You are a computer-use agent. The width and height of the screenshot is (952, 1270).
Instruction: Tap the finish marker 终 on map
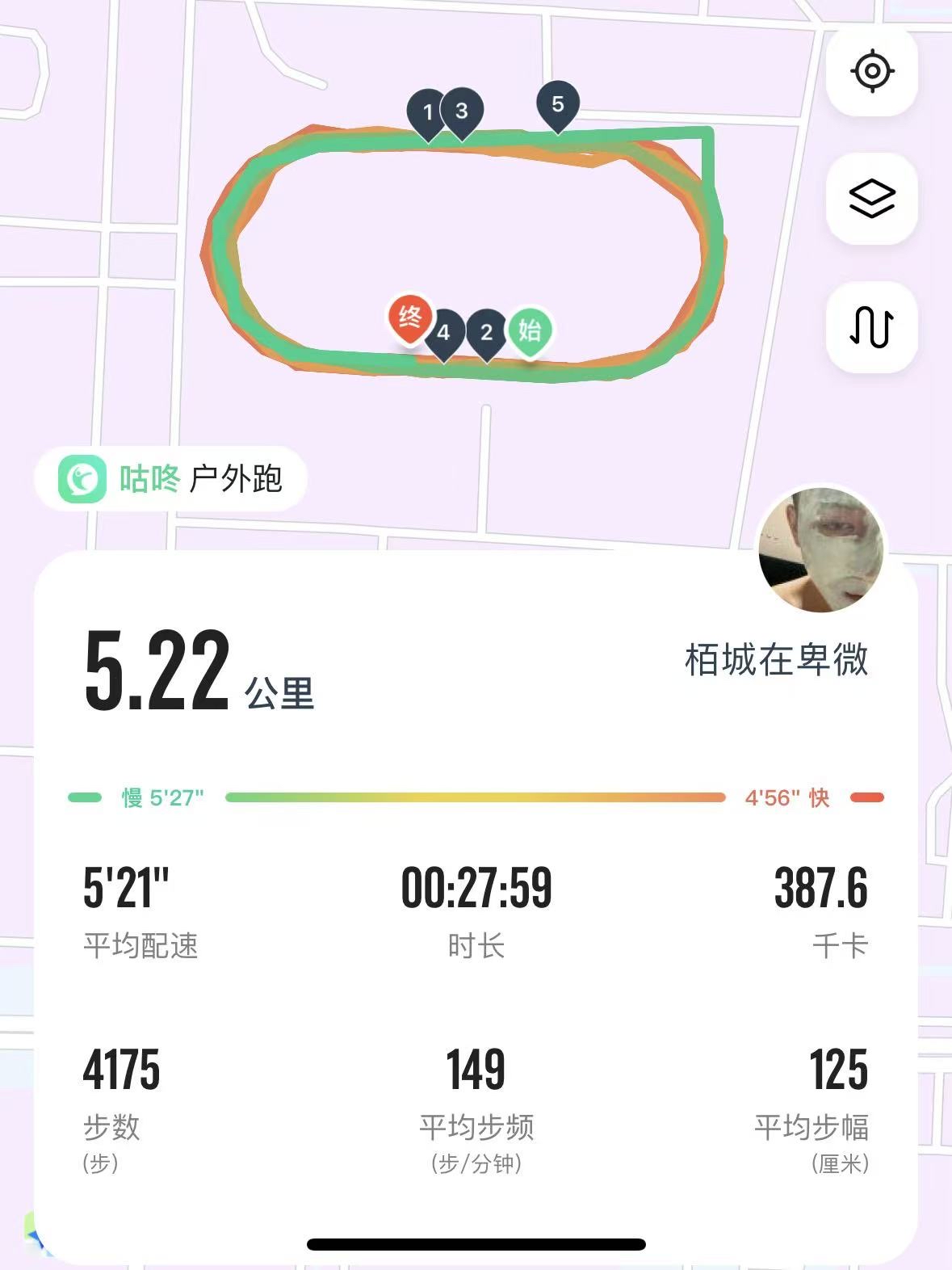[x=409, y=318]
